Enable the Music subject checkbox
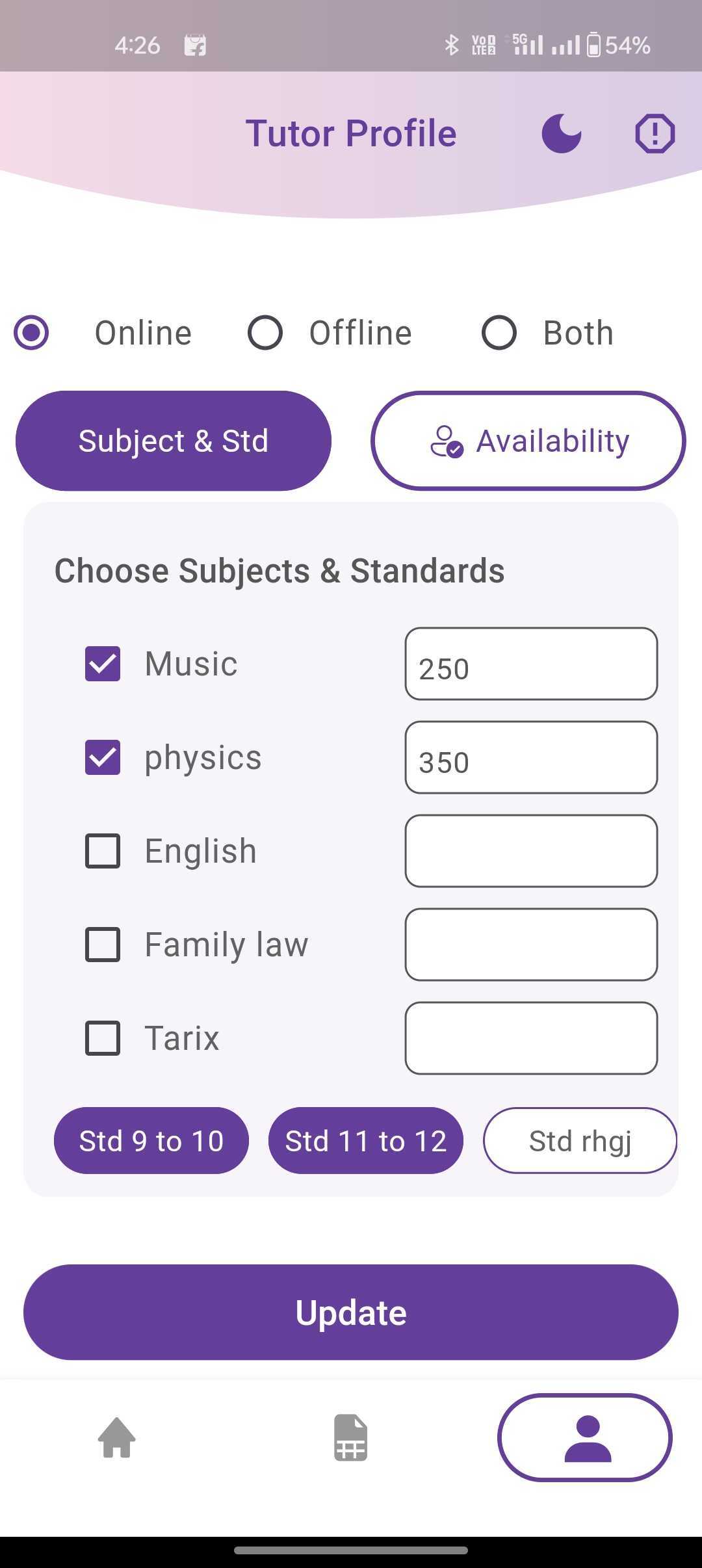The height and width of the screenshot is (1568, 702). [x=103, y=663]
